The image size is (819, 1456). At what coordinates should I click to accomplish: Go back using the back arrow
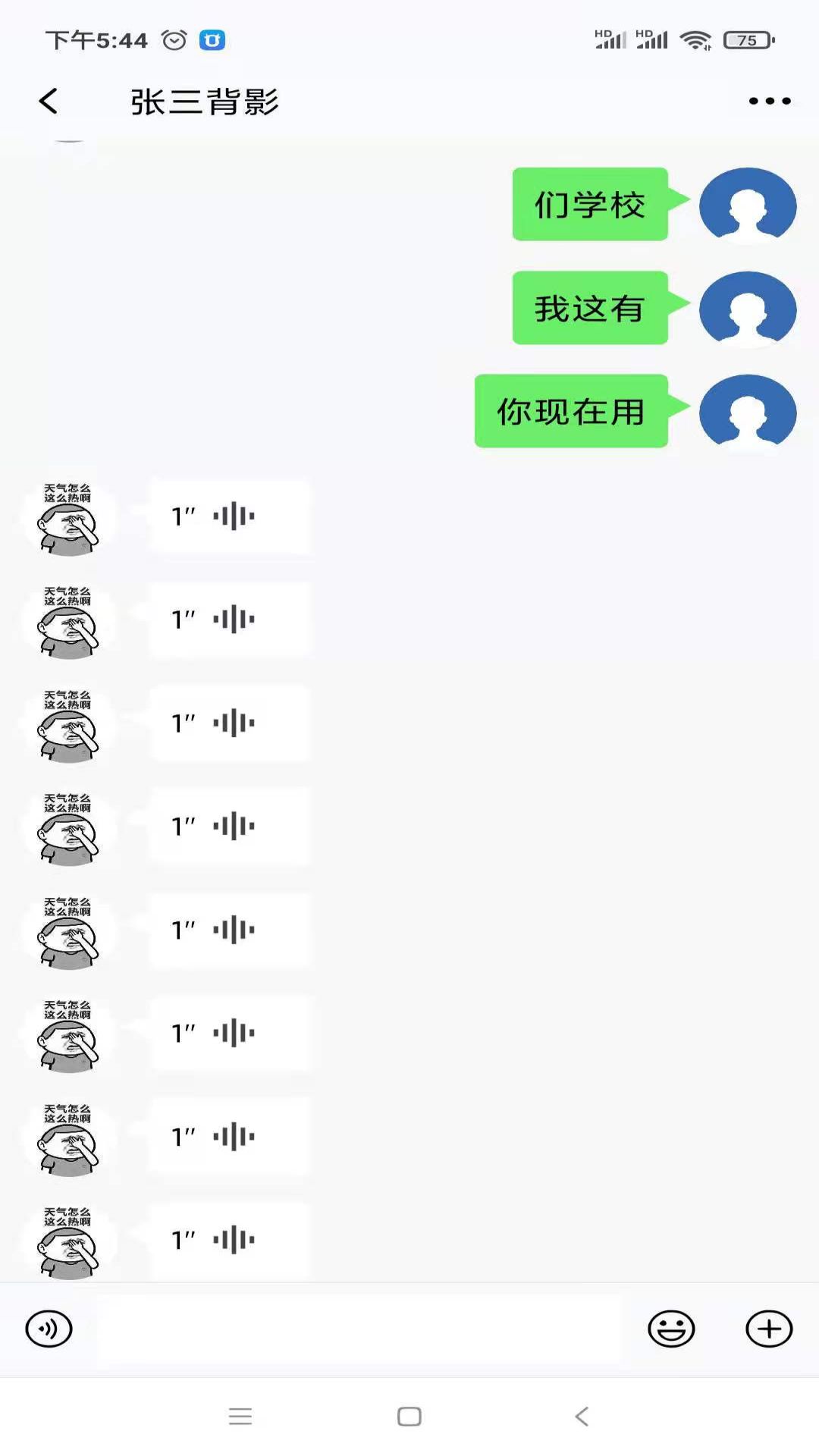point(49,99)
